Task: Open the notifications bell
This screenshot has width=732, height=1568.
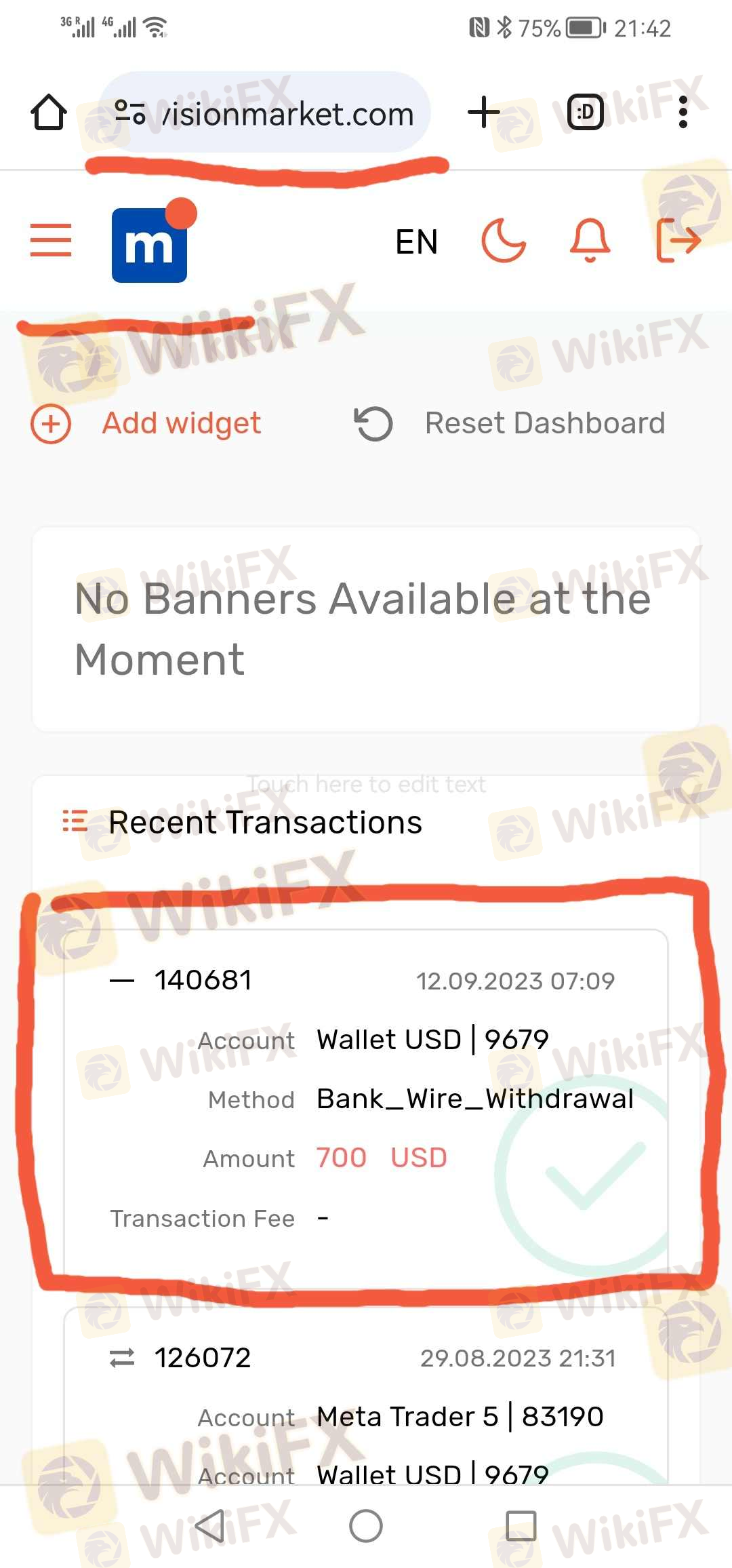Action: (590, 241)
